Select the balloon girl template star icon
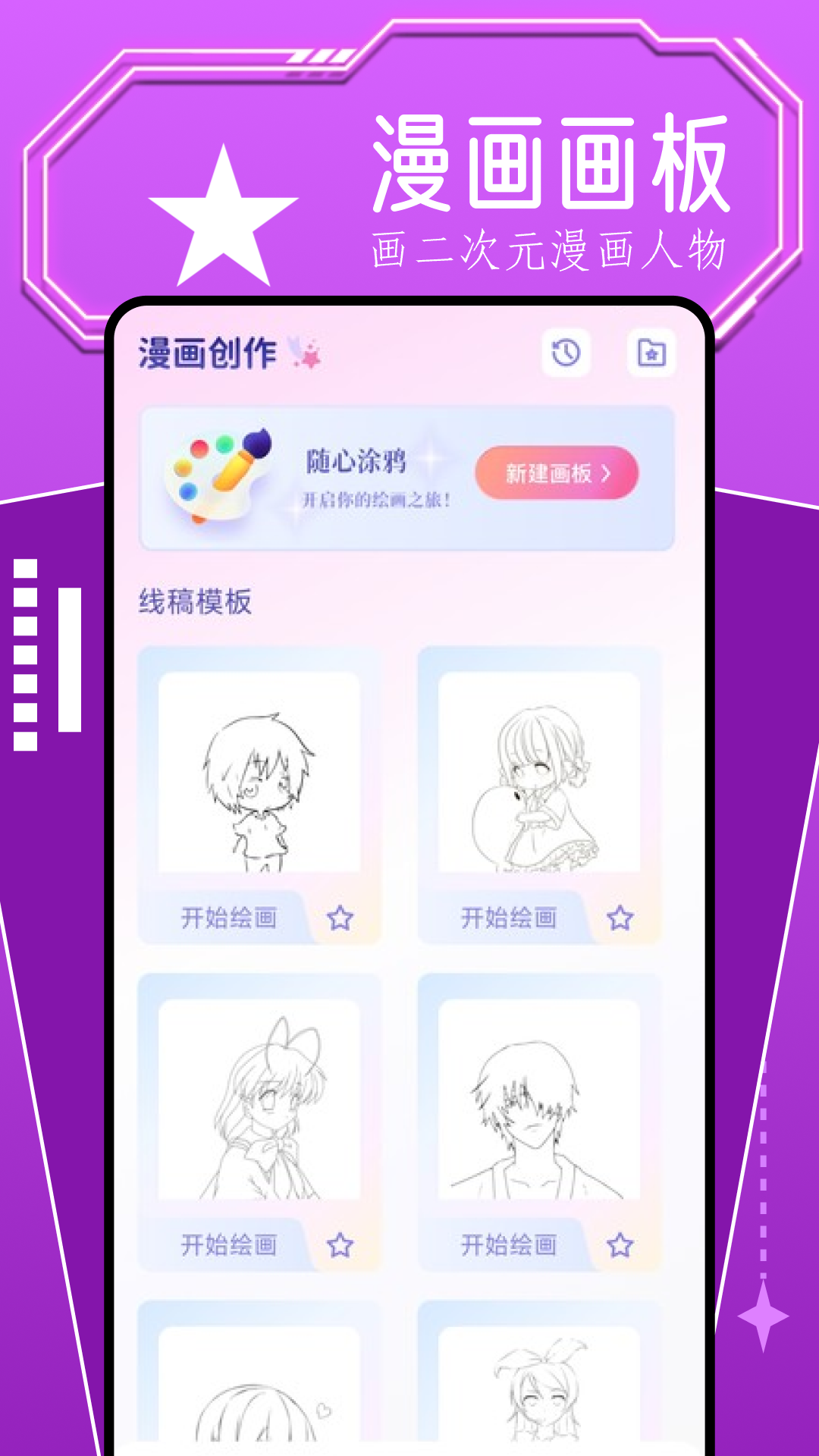Image resolution: width=819 pixels, height=1456 pixels. pyautogui.click(x=620, y=918)
